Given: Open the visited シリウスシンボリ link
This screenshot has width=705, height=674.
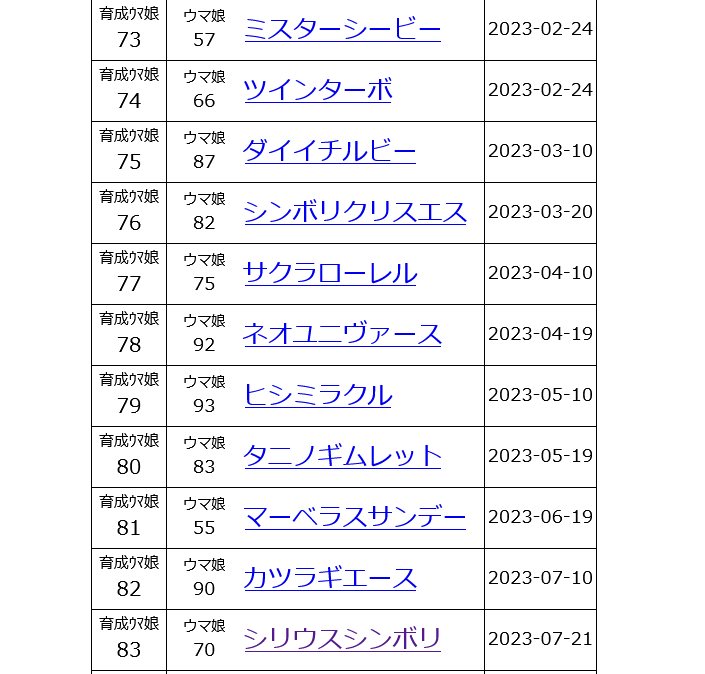Looking at the screenshot, I should click(x=342, y=639).
